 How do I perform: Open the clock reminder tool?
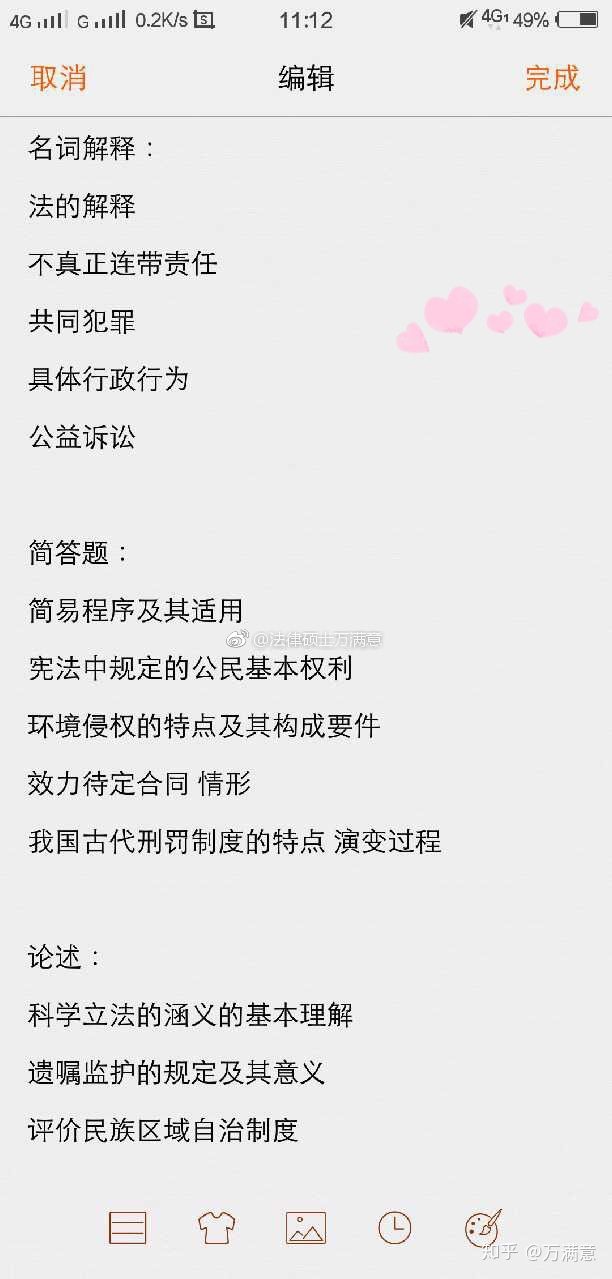(394, 1227)
